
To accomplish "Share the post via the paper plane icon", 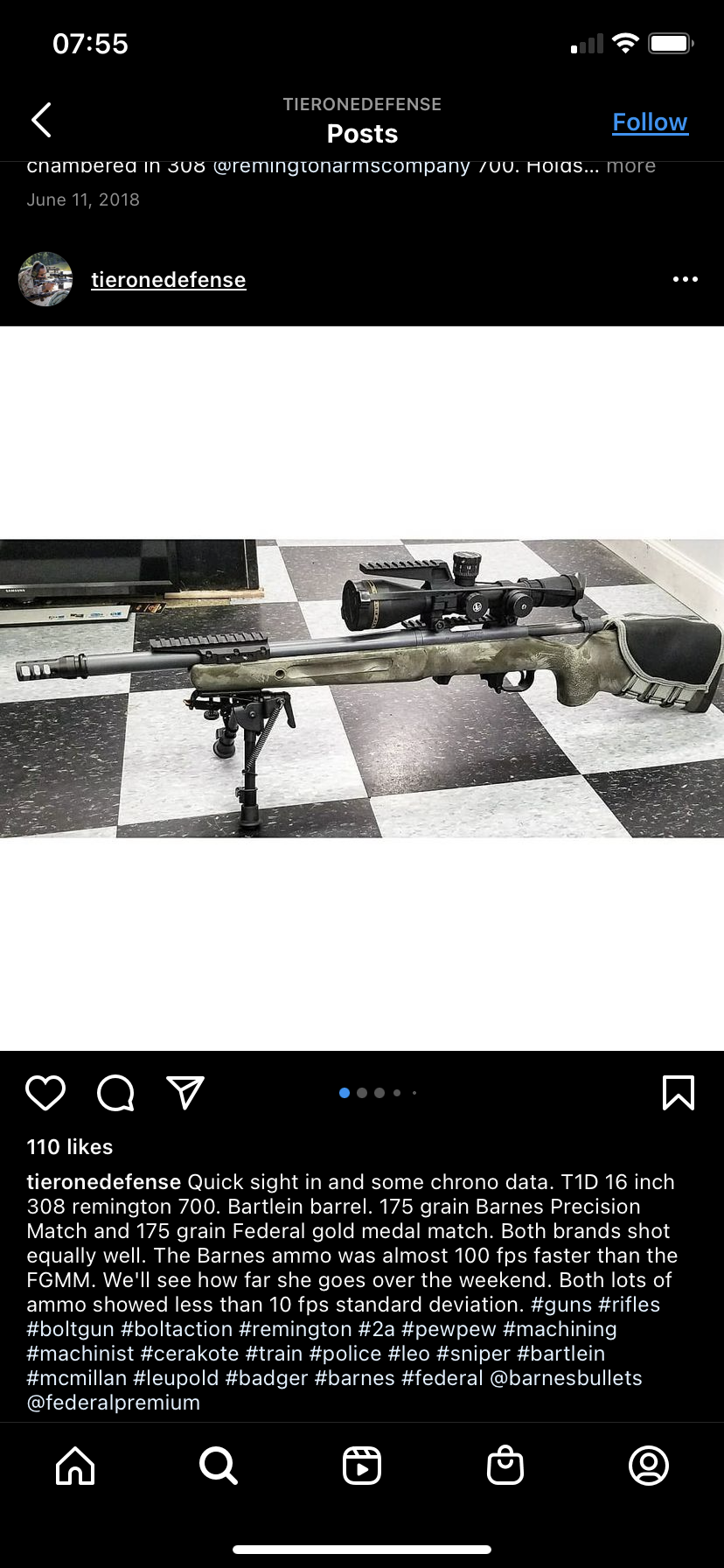I will pyautogui.click(x=184, y=1093).
